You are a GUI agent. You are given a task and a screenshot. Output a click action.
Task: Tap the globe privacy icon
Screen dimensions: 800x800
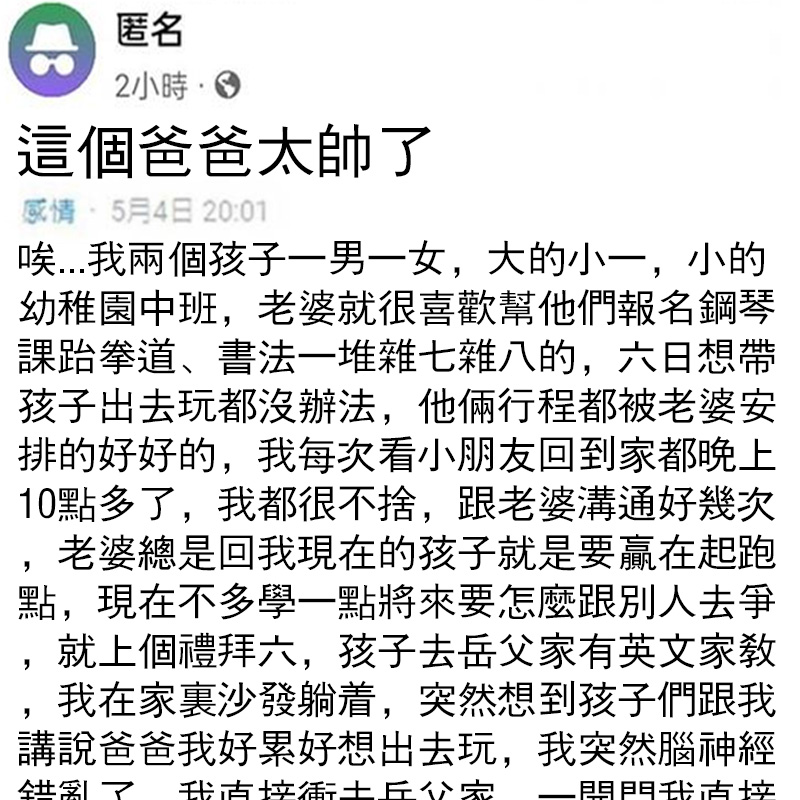click(x=228, y=87)
